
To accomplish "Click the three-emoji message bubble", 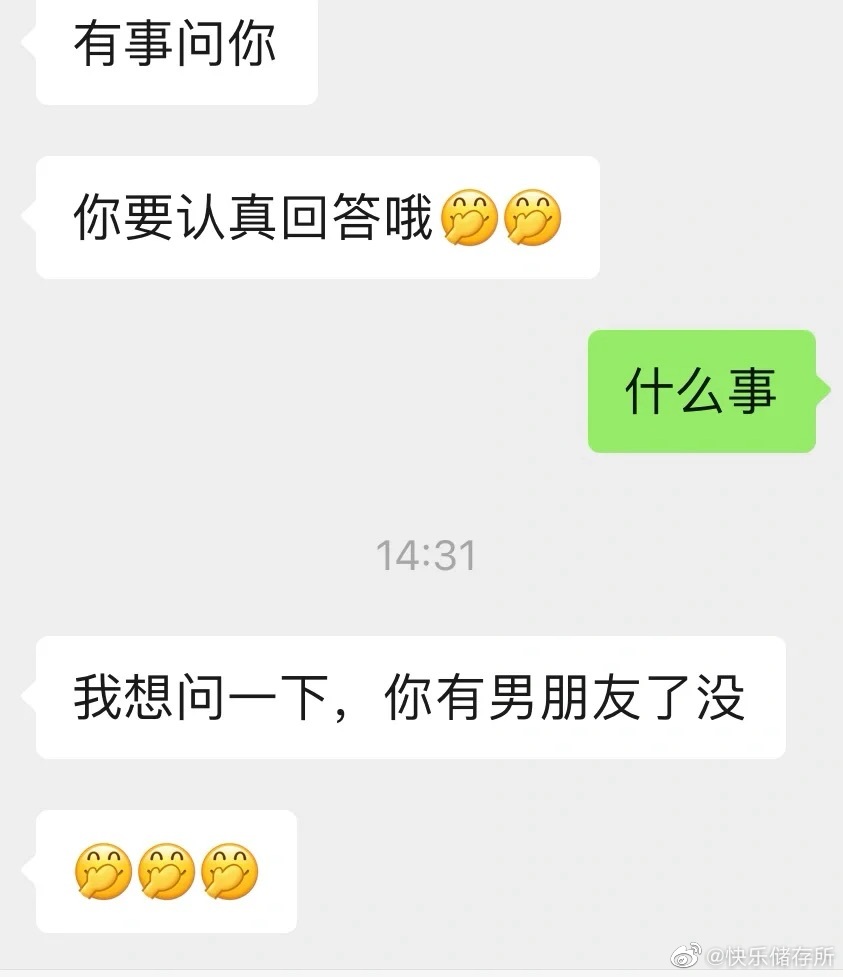I will (165, 872).
